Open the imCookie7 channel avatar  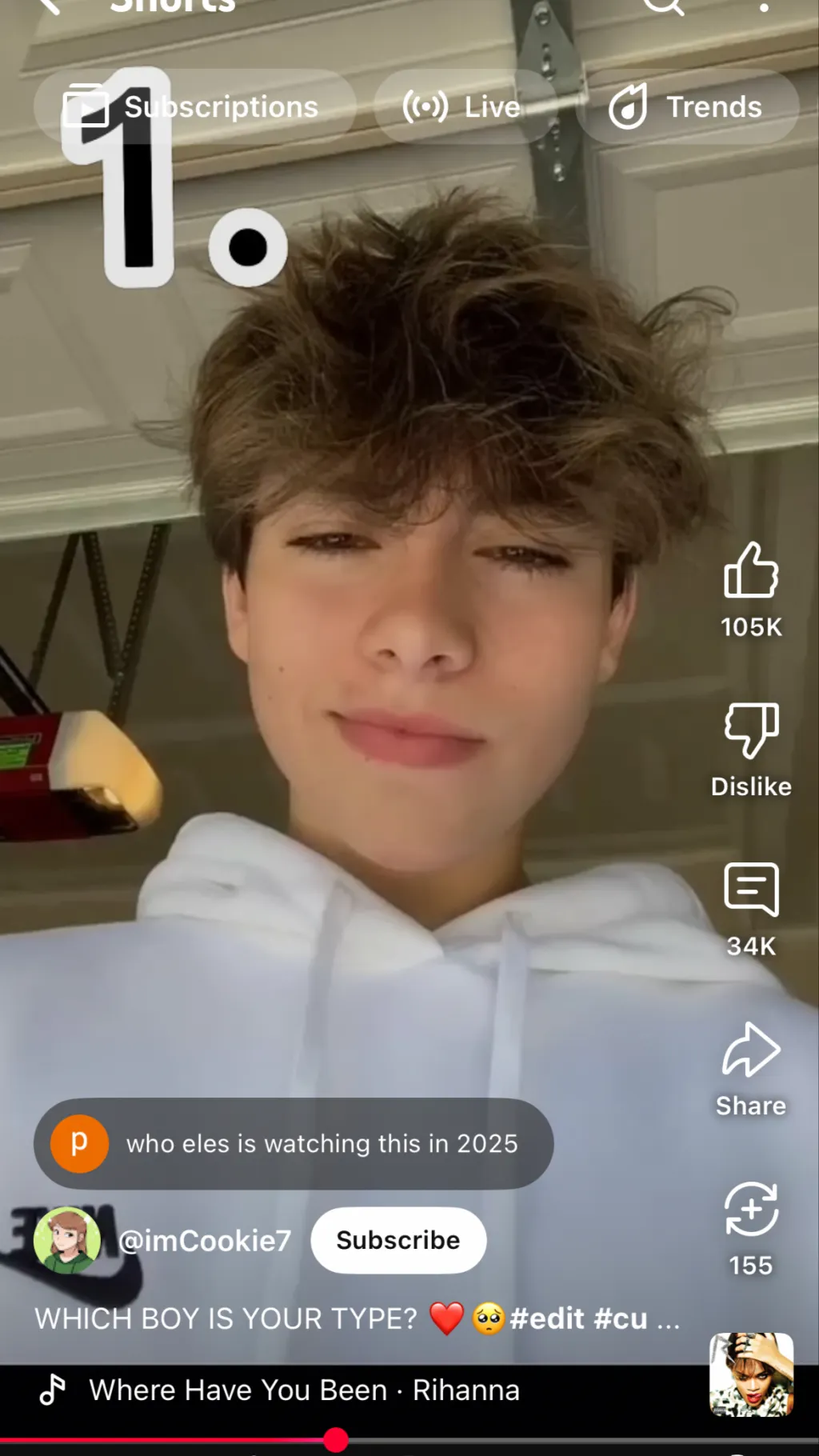point(68,1240)
